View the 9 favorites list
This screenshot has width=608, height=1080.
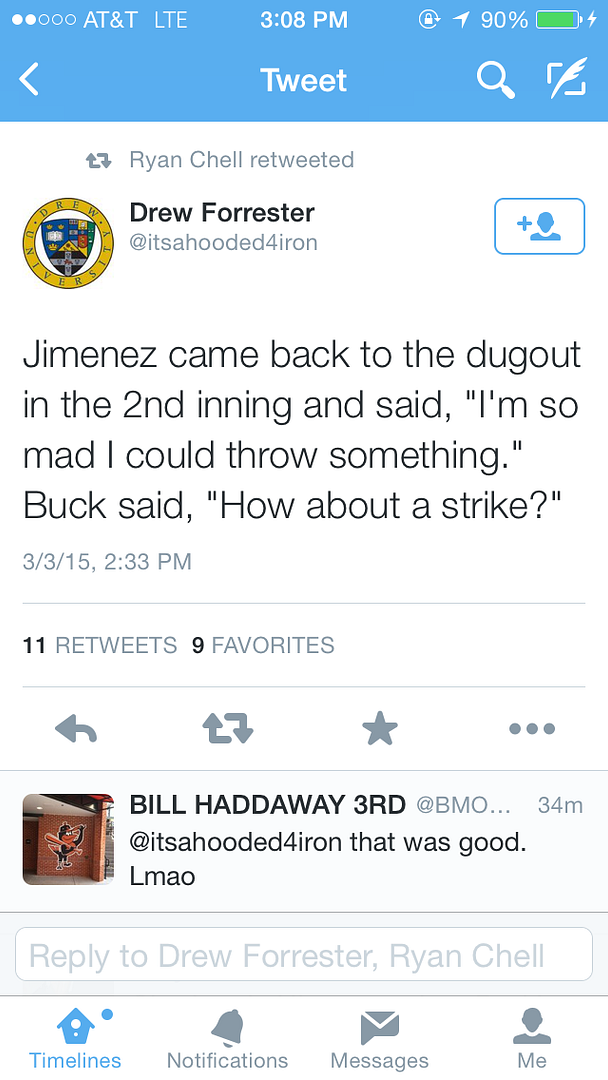click(x=263, y=646)
